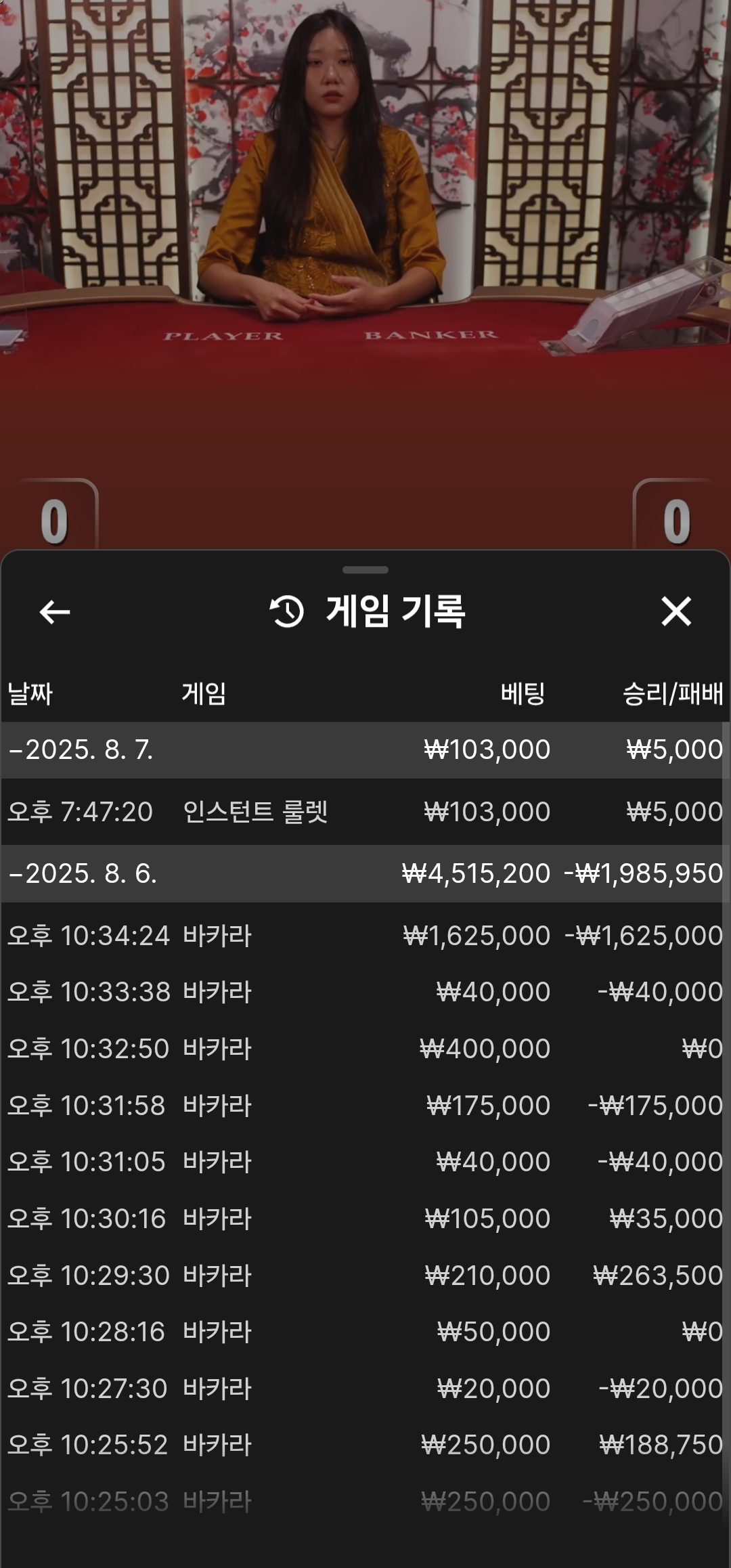Select the 바카라 record at 오후 10:28:16
Image resolution: width=731 pixels, height=1568 pixels.
coord(364,1332)
